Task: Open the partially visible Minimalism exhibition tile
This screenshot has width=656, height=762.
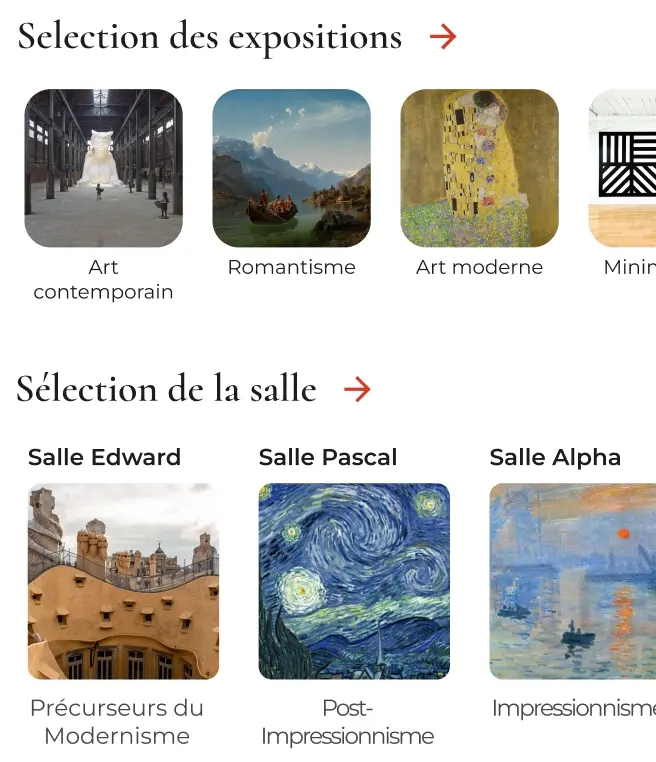Action: (624, 168)
